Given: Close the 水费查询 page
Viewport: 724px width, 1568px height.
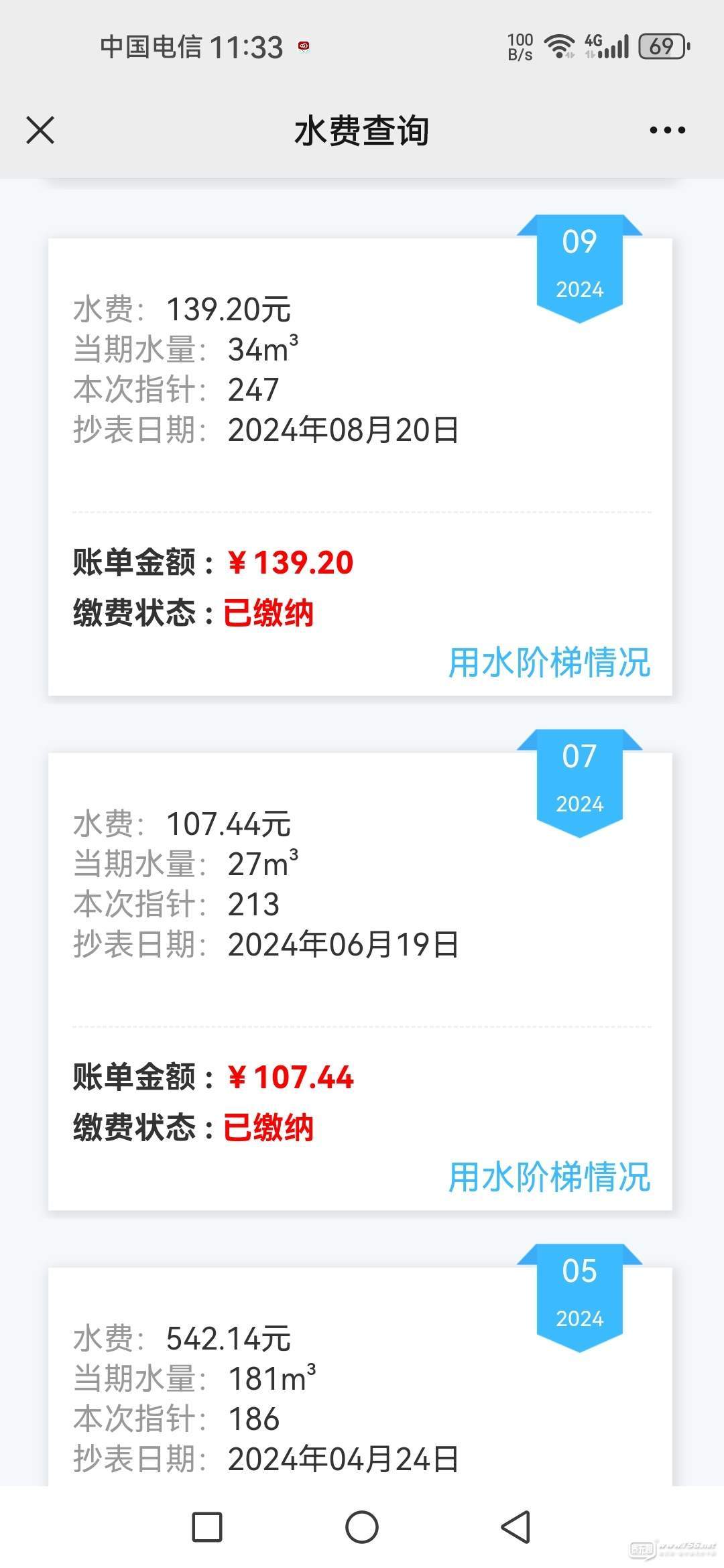Looking at the screenshot, I should click(40, 130).
